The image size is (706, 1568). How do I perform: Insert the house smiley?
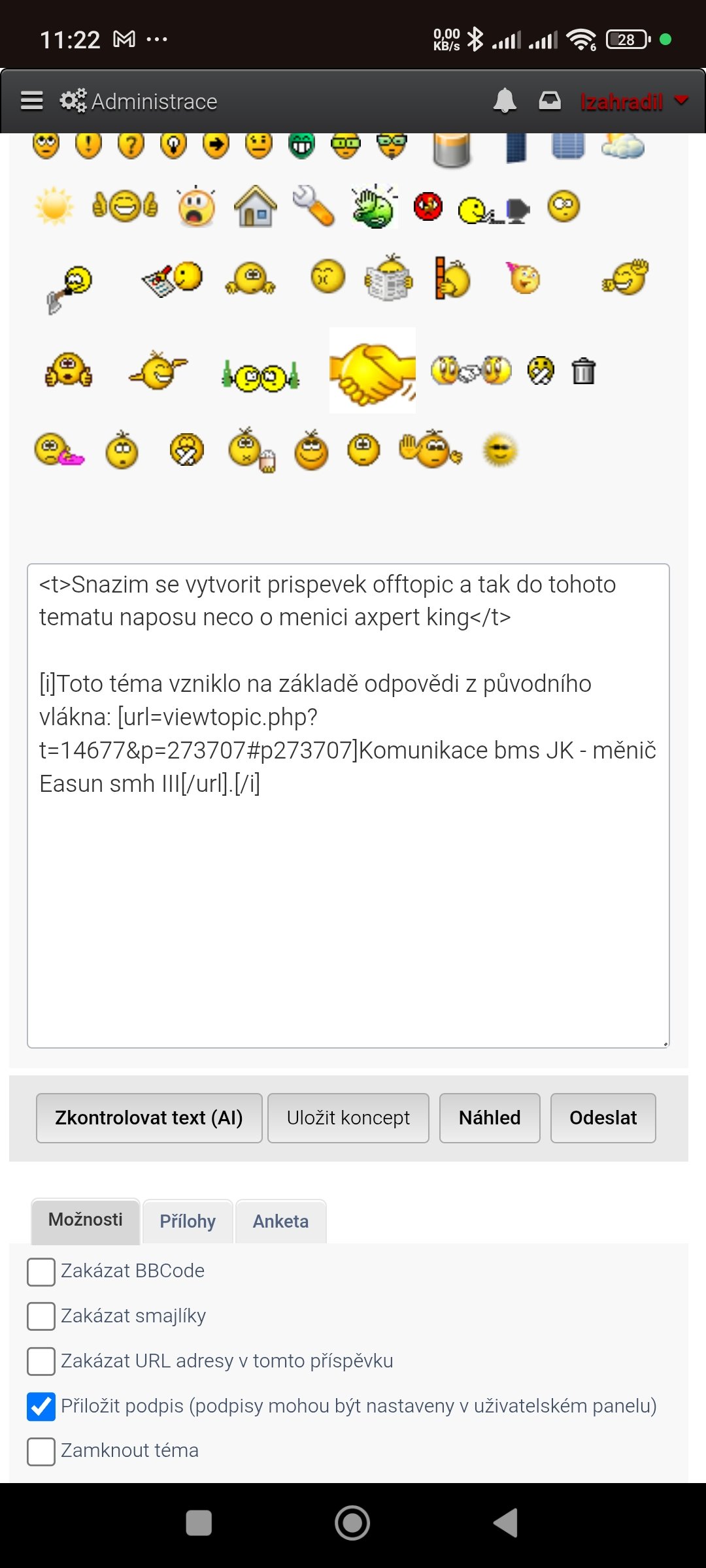(x=256, y=206)
